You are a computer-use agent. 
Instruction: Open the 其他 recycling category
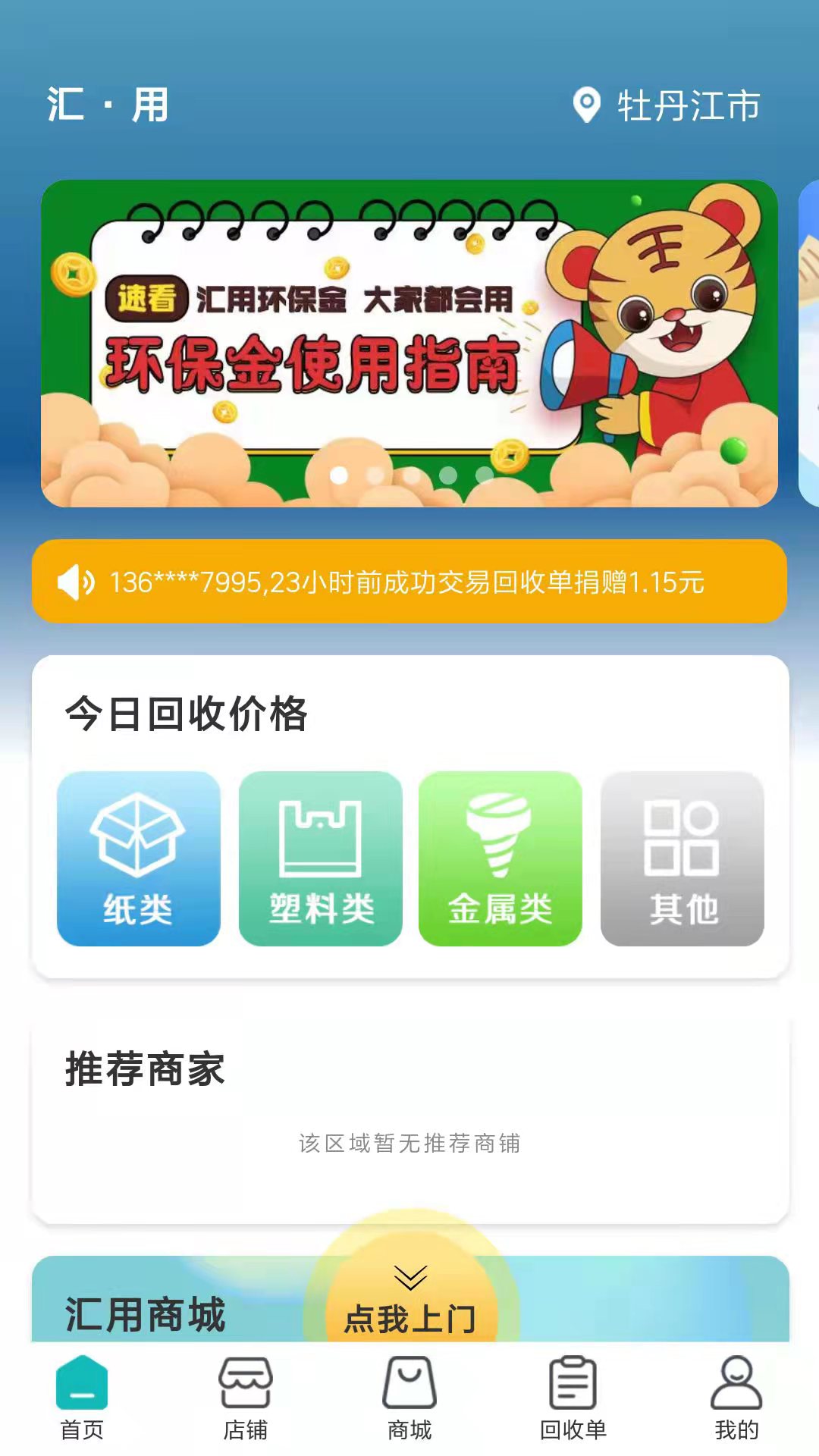(x=682, y=858)
